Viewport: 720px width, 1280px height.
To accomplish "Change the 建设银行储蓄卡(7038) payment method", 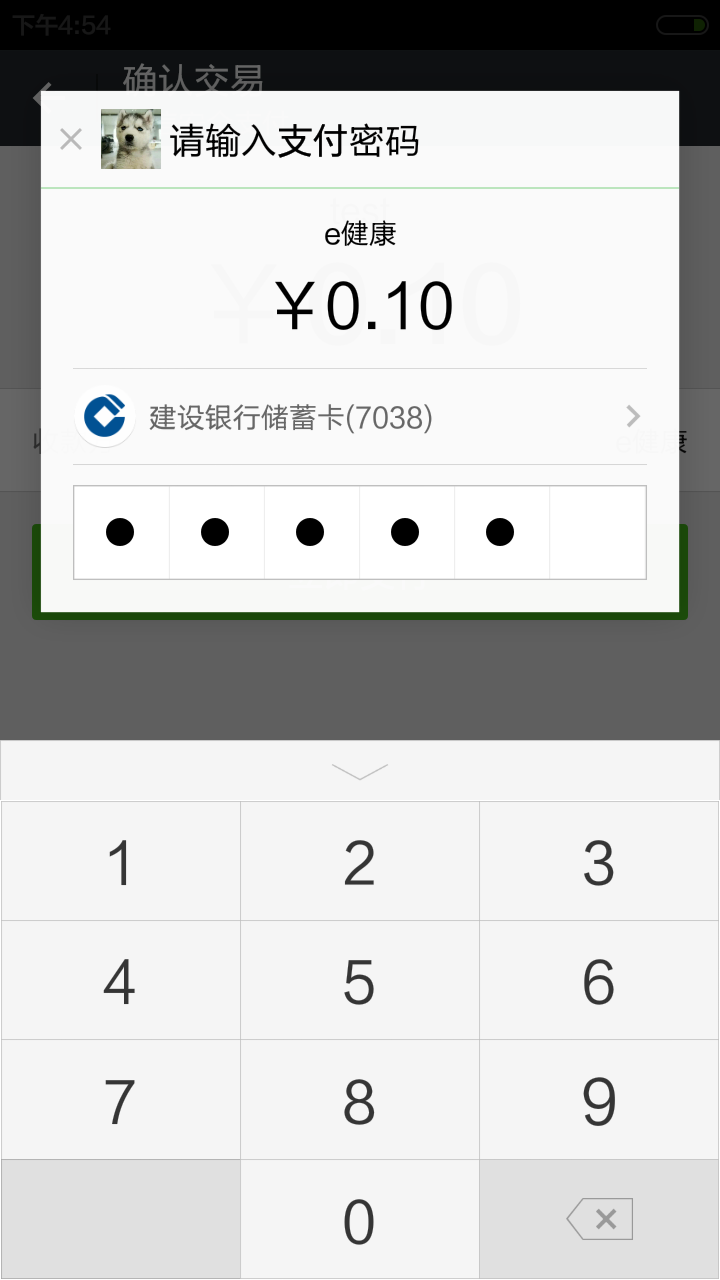I will pyautogui.click(x=360, y=417).
